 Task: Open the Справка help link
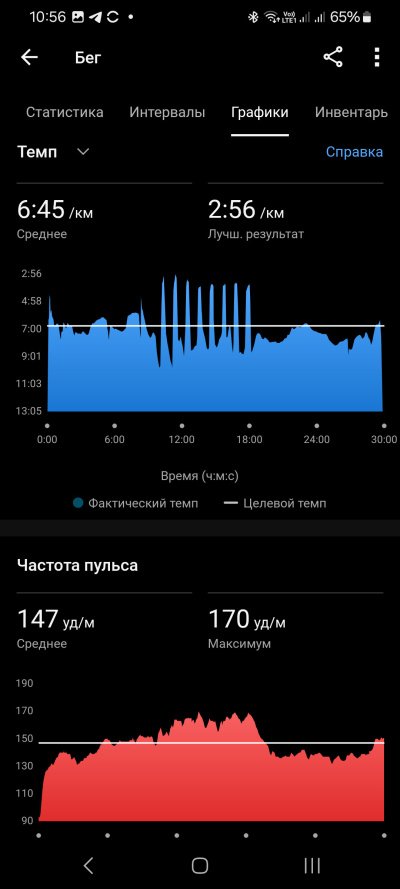pyautogui.click(x=354, y=152)
